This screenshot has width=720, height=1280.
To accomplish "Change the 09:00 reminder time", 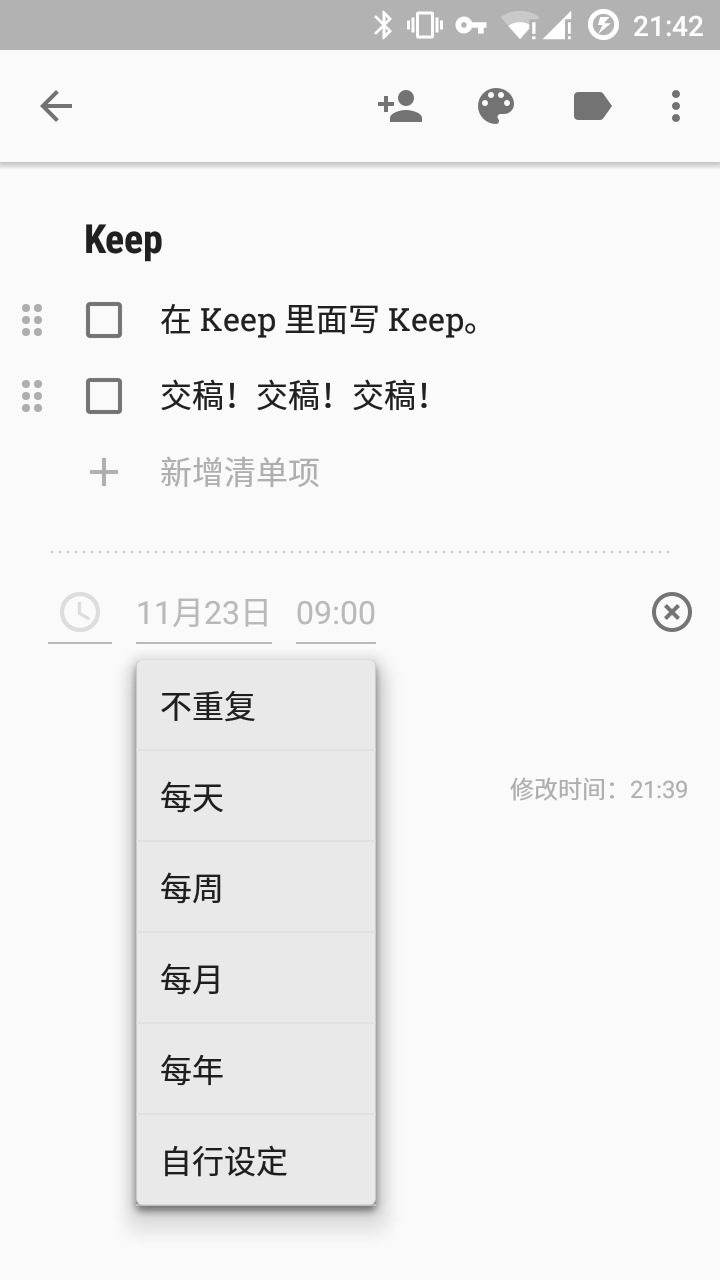I will [336, 613].
